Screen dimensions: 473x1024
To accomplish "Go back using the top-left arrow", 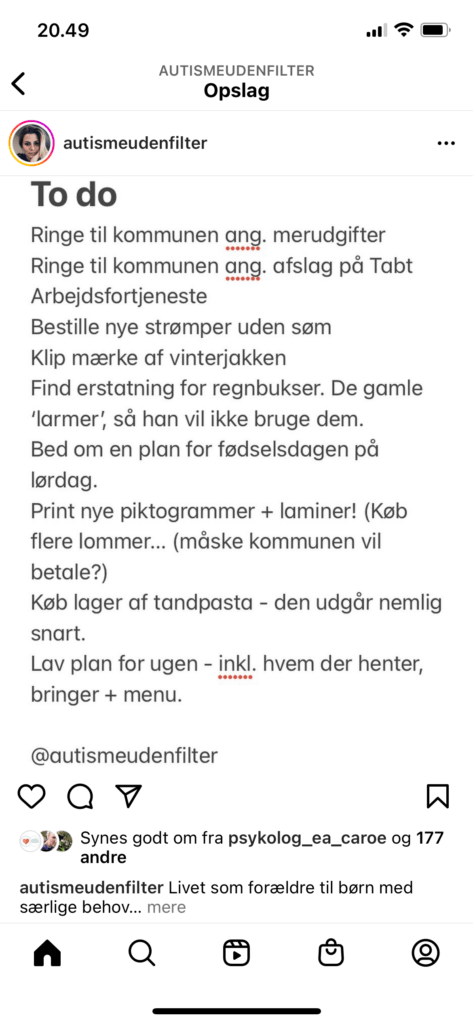I will click(18, 84).
